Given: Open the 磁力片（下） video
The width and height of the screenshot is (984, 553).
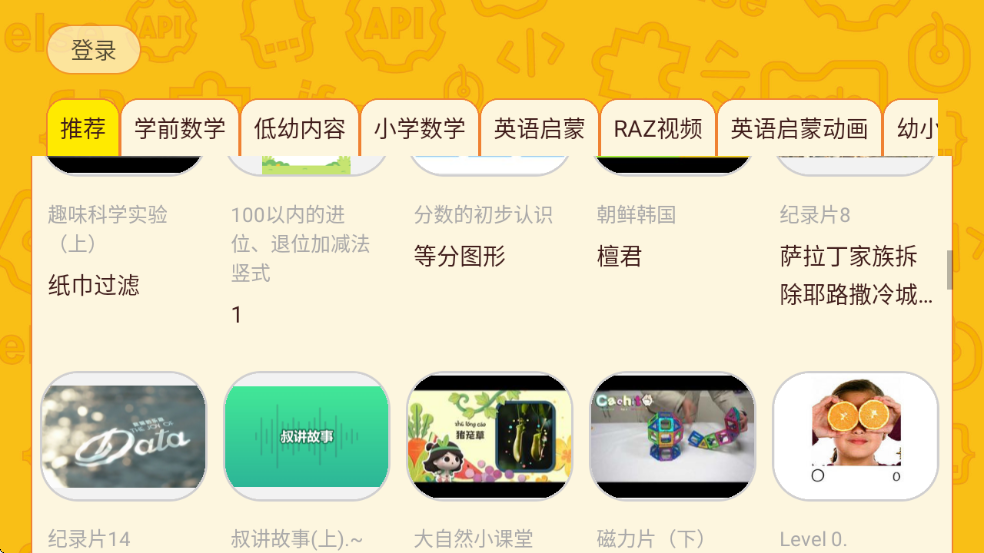Looking at the screenshot, I should point(672,437).
